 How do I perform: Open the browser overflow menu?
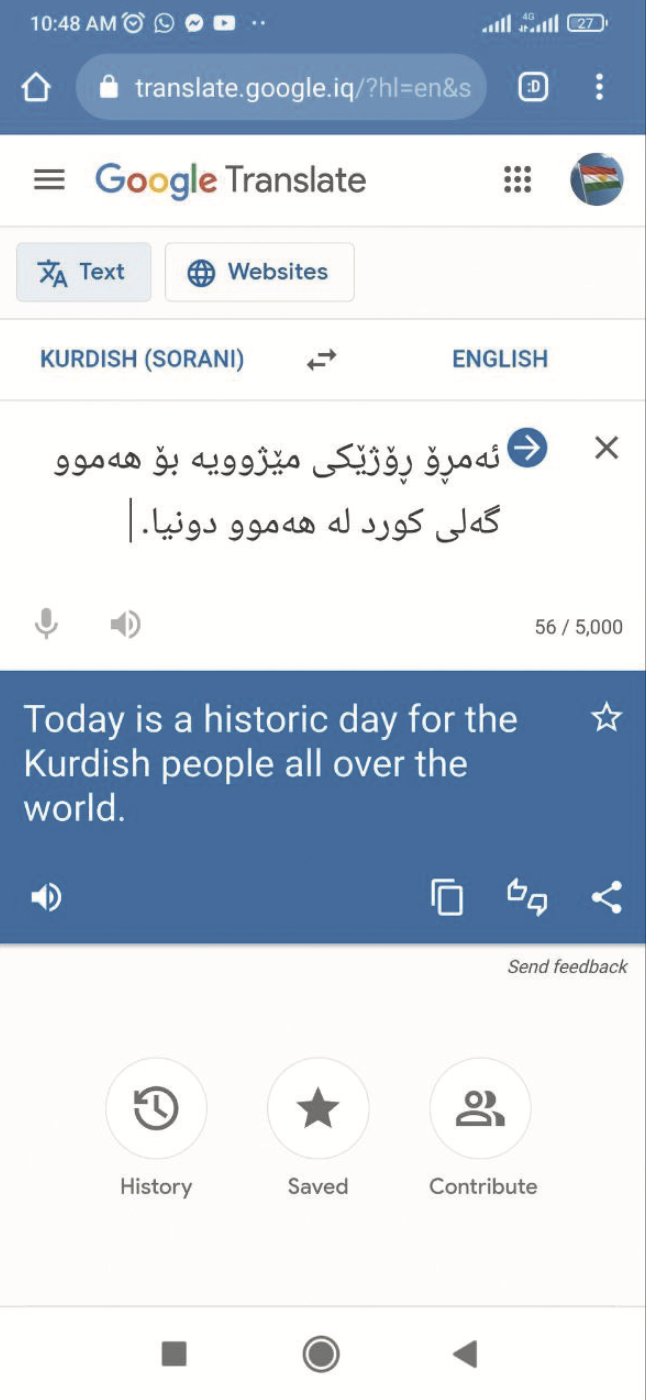click(x=599, y=88)
